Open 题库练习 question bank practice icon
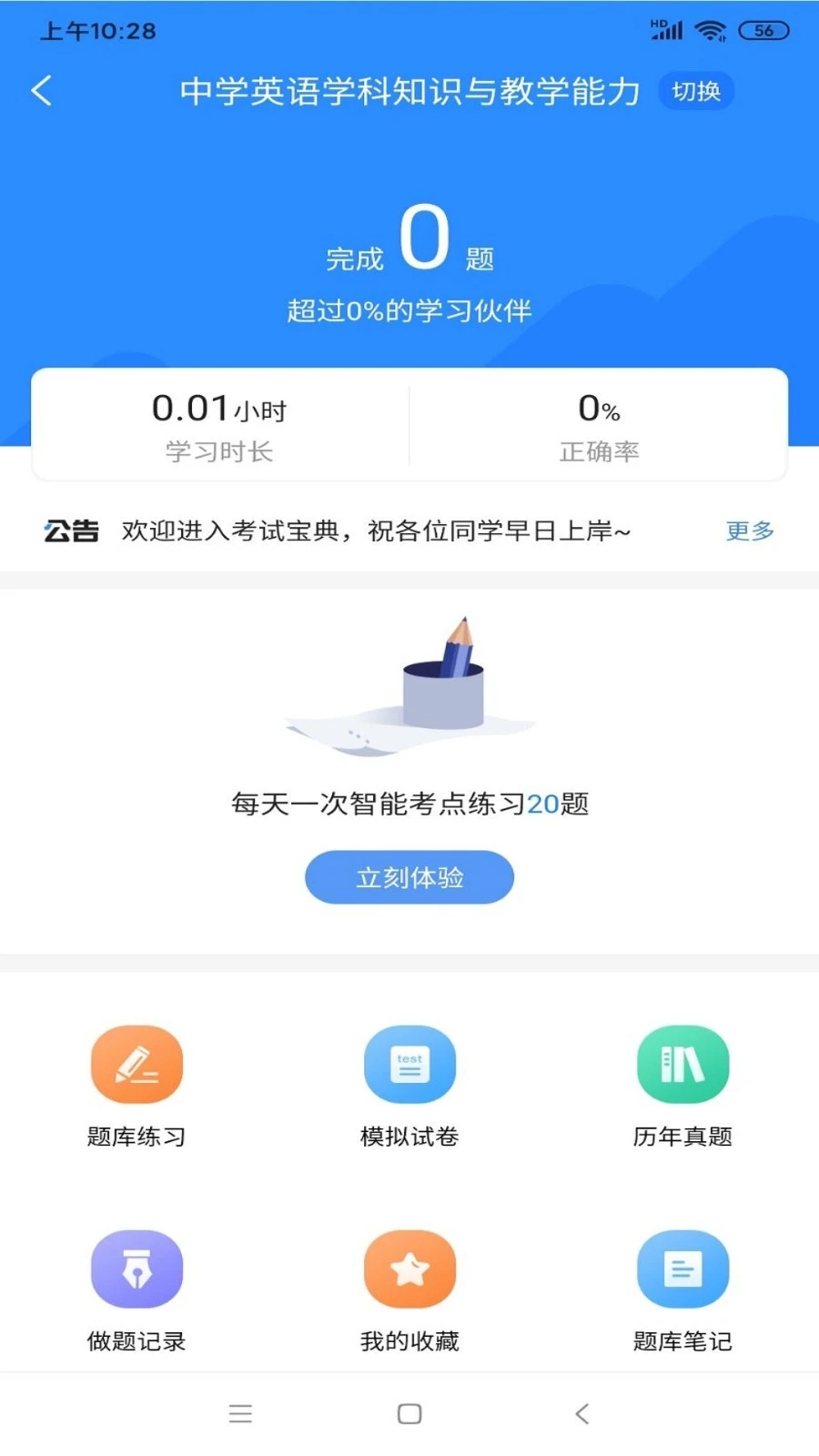 [136, 1064]
